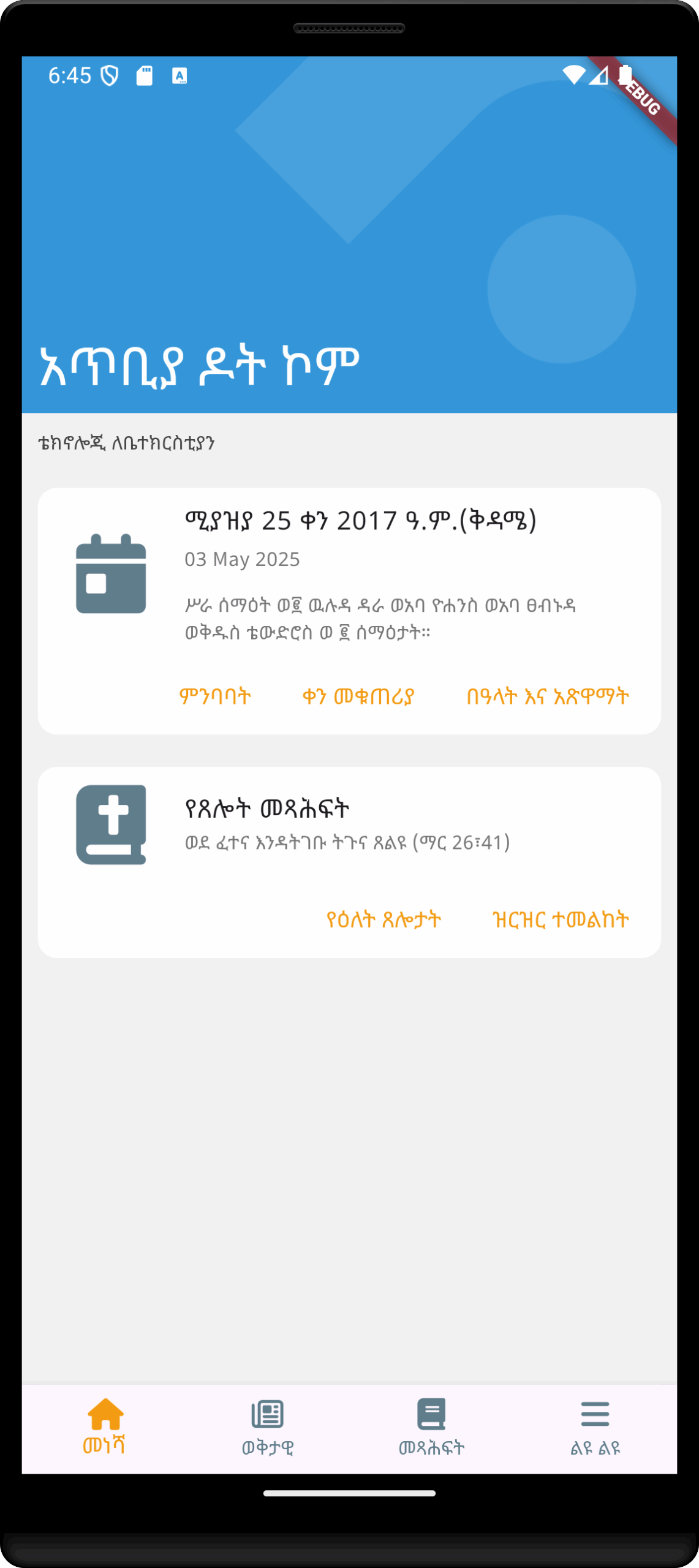The image size is (699, 1568).
Task: Open the ምንባባት readings link
Action: [215, 696]
